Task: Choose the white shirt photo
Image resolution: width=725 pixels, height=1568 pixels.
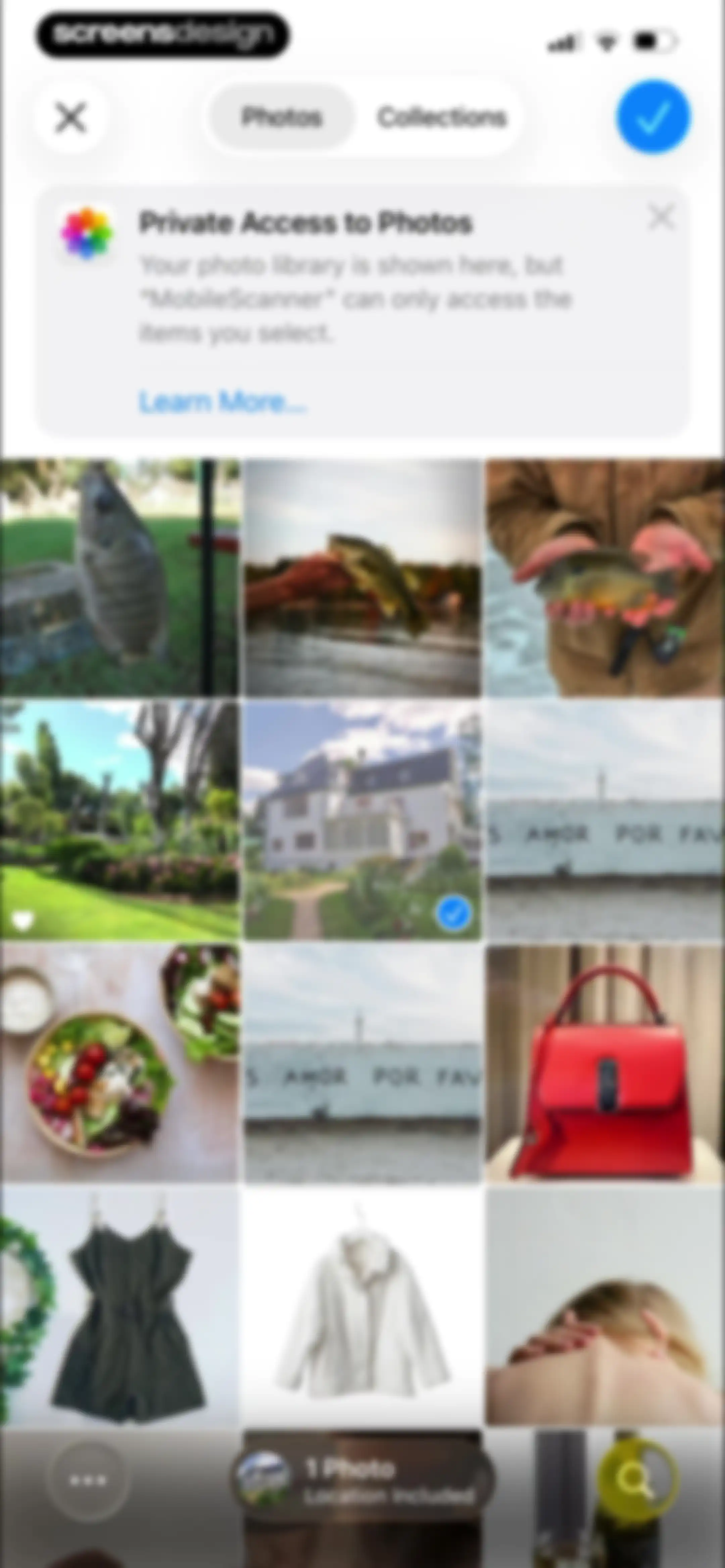Action: 362,1306
